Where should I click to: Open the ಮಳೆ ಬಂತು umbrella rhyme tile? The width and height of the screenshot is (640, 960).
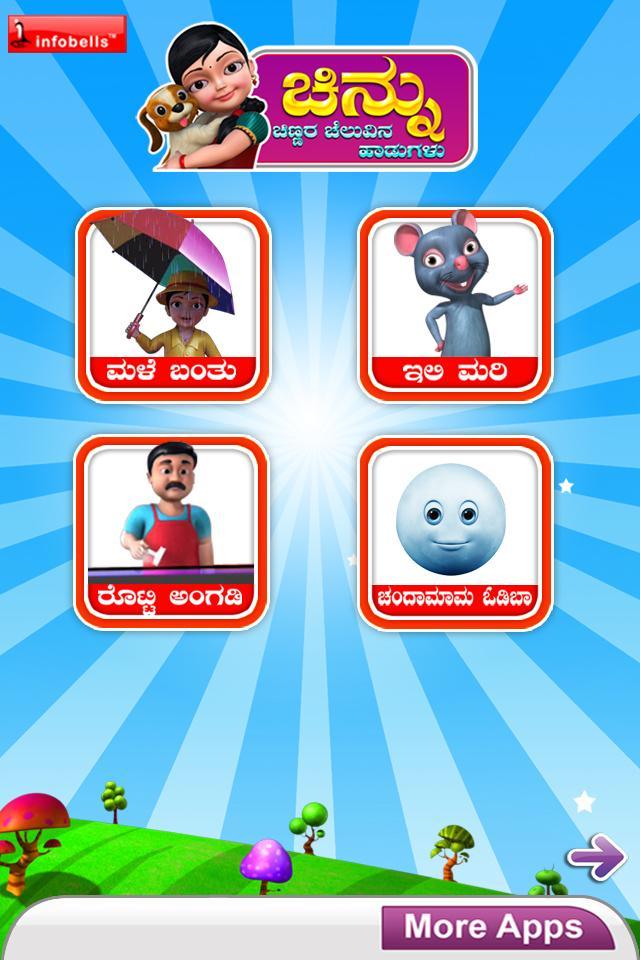coord(173,304)
